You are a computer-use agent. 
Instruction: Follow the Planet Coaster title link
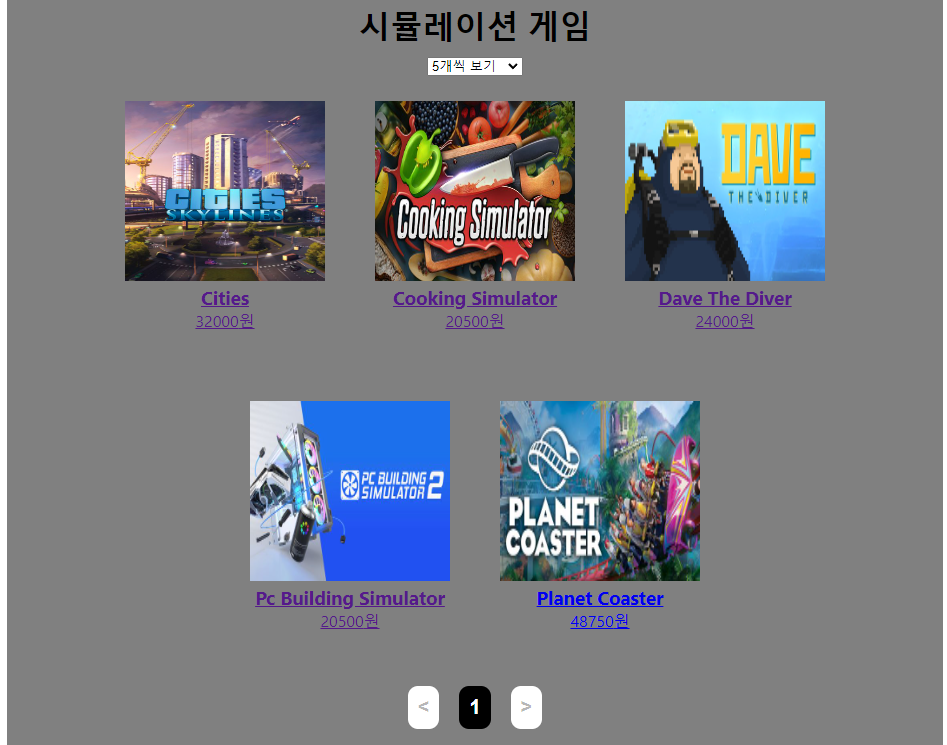(x=599, y=598)
